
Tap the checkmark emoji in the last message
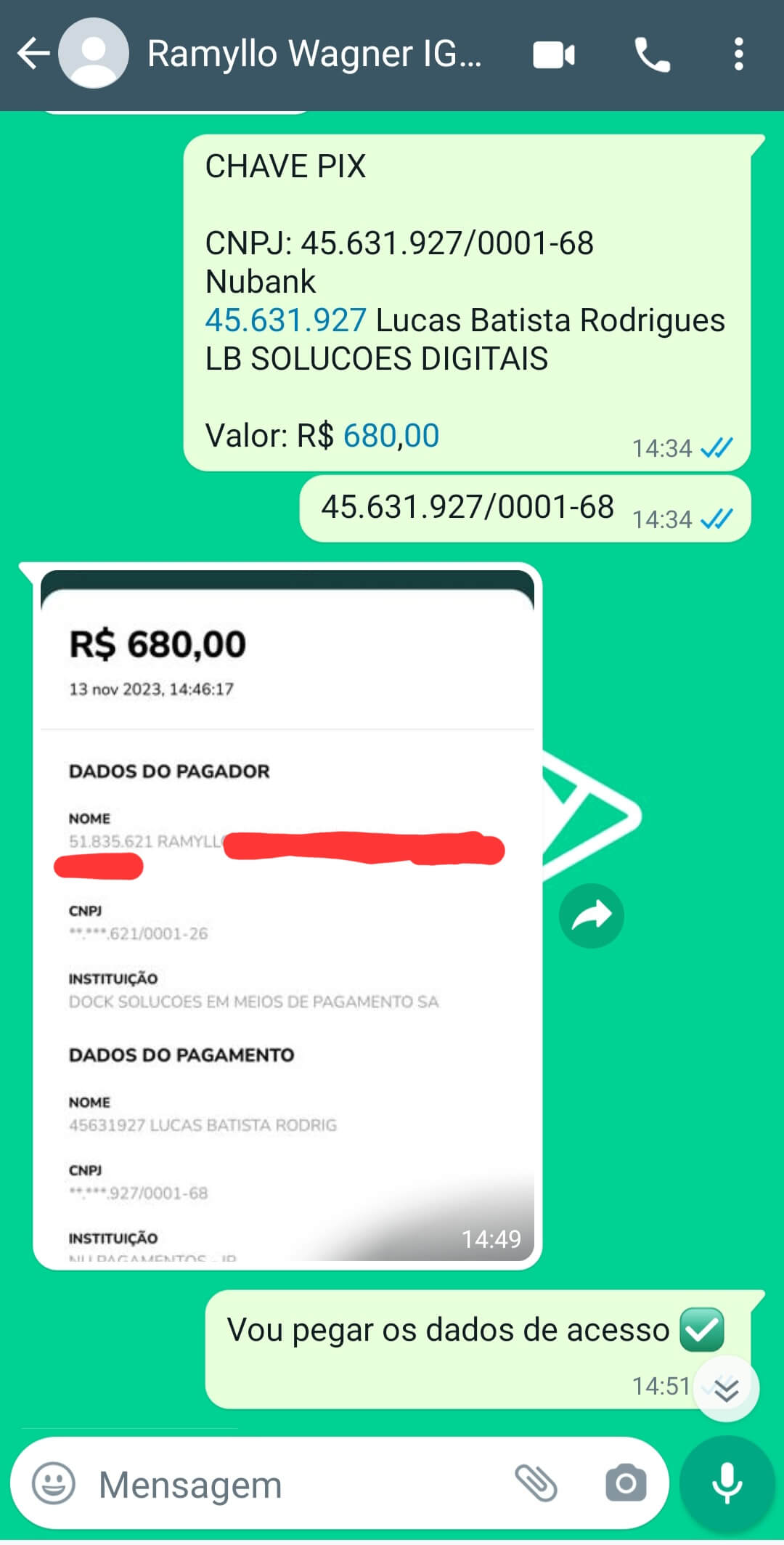pyautogui.click(x=701, y=1329)
